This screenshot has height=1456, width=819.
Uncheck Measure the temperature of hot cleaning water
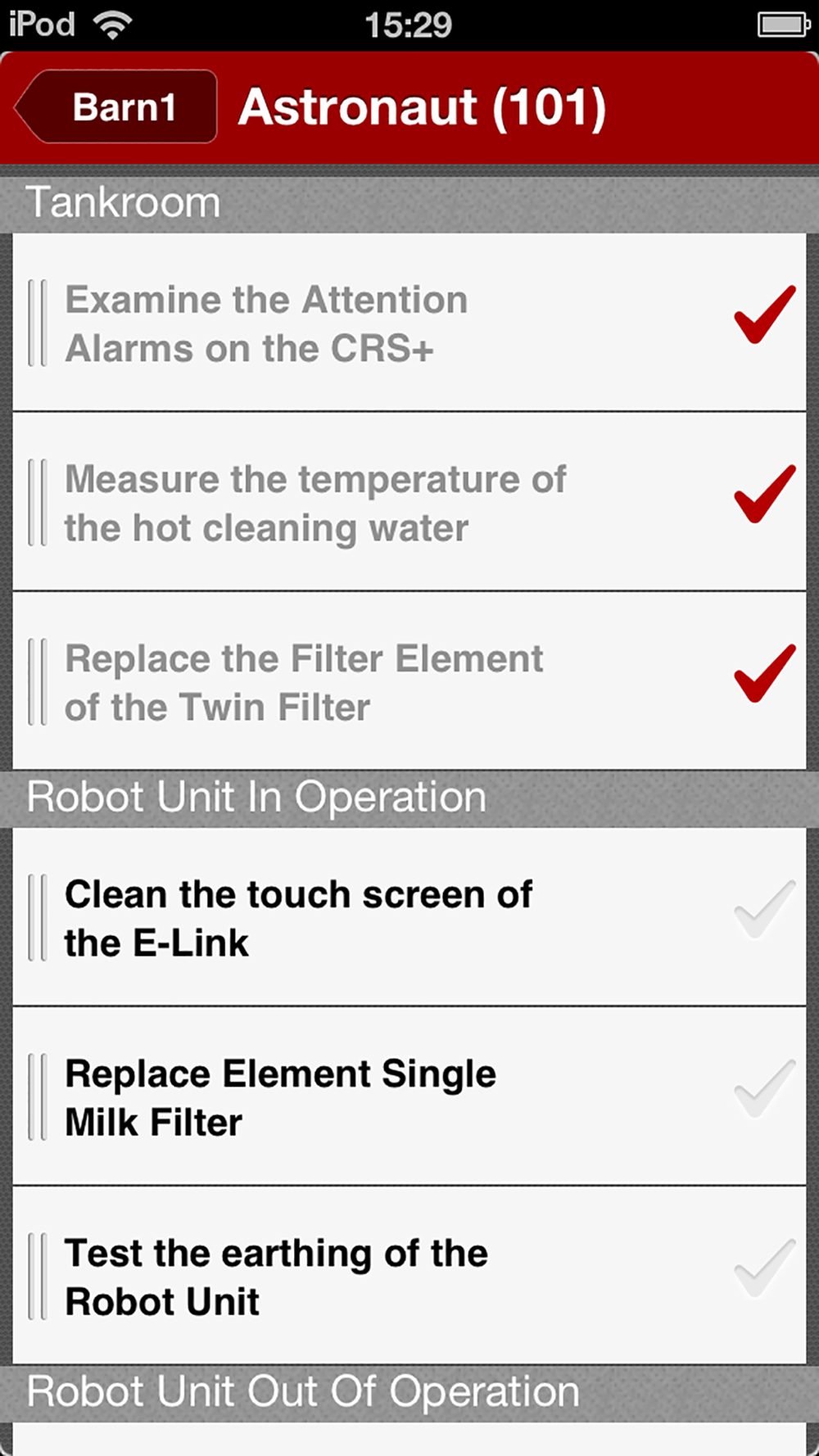coord(764,495)
